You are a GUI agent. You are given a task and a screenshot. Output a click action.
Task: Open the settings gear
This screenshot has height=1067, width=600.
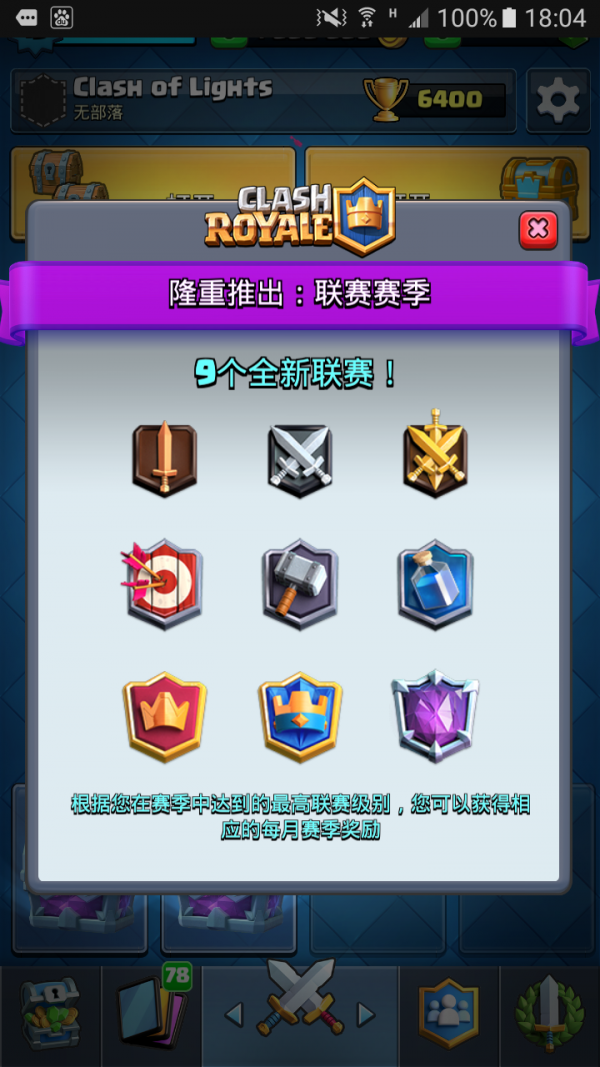(x=557, y=99)
